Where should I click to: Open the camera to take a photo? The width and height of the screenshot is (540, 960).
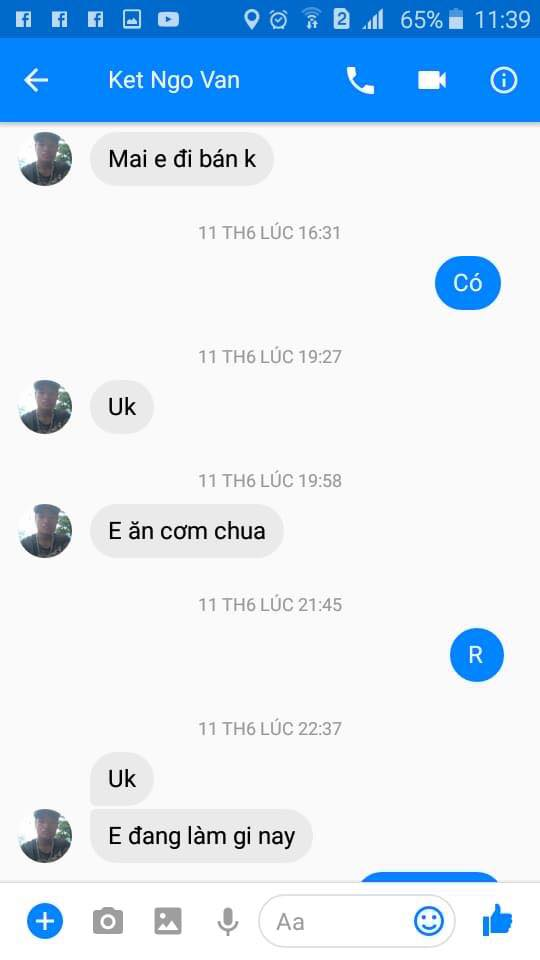point(108,921)
